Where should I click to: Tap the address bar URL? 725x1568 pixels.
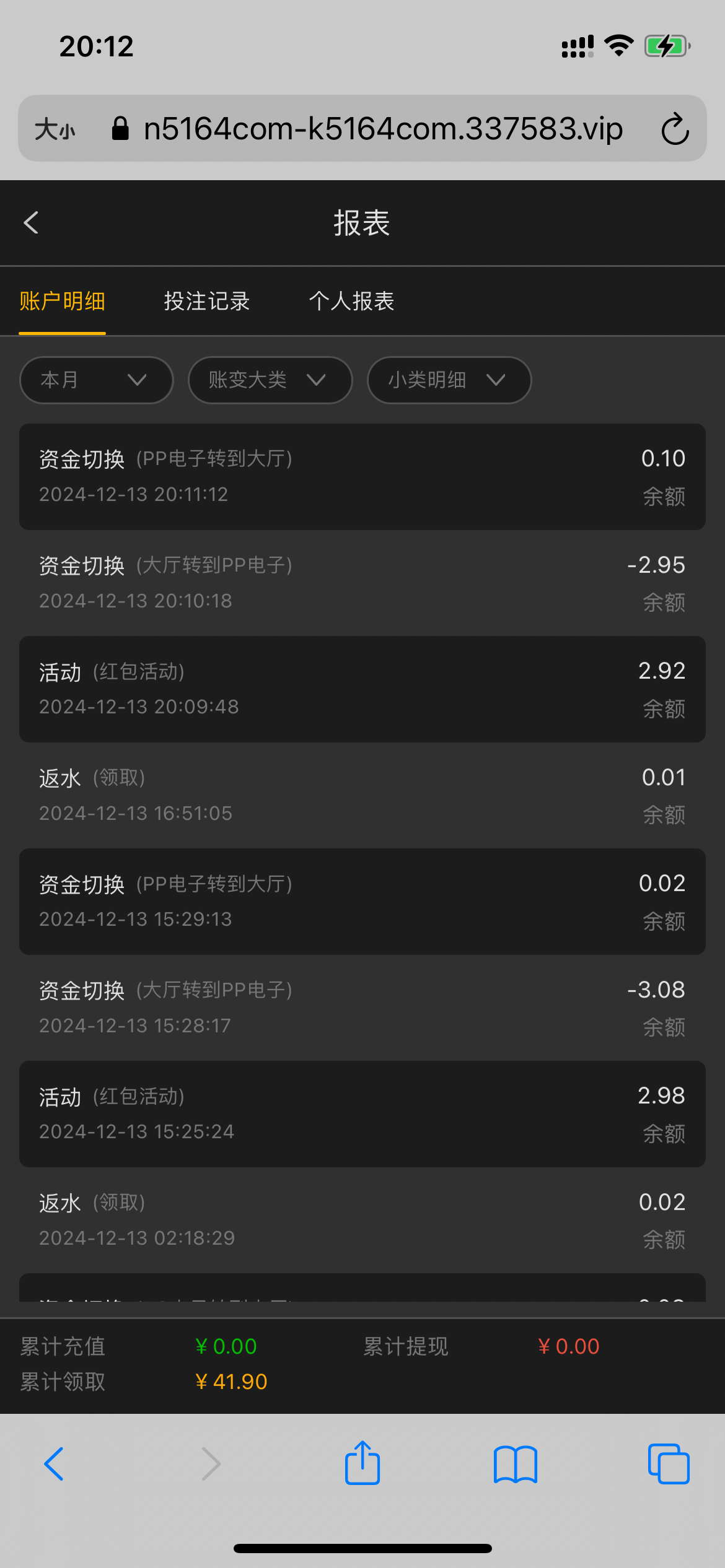tap(383, 129)
